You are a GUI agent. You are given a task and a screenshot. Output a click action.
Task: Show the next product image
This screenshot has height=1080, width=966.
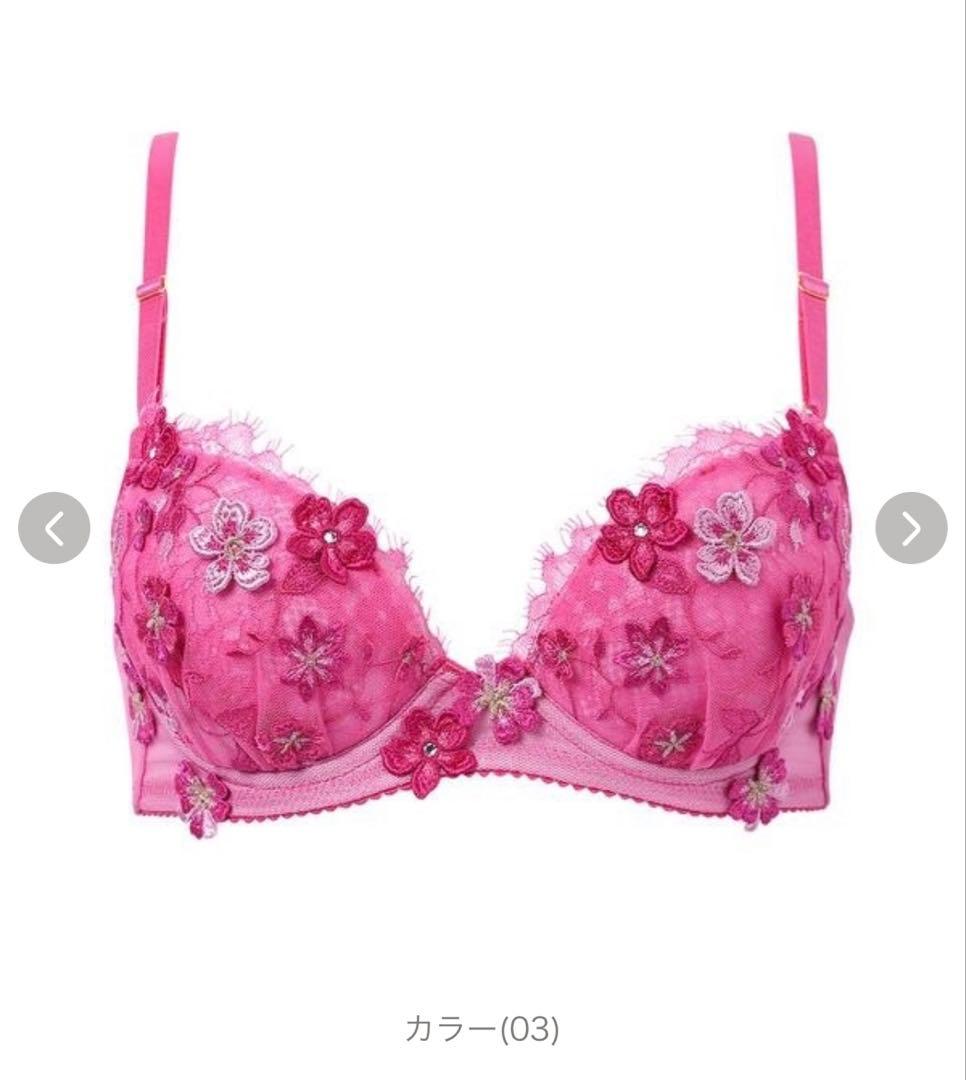[910, 528]
